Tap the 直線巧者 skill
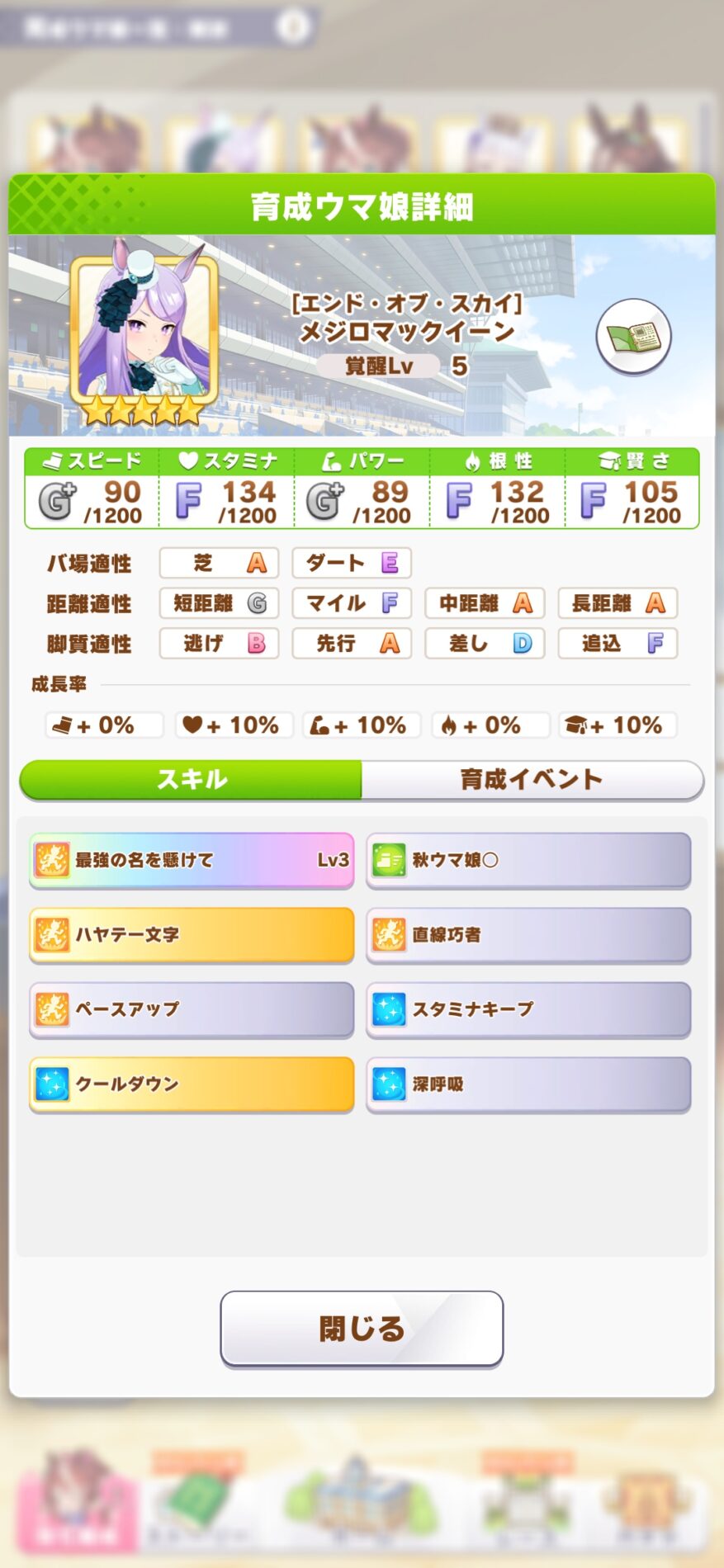Screen dimensions: 724x1568 pos(528,934)
